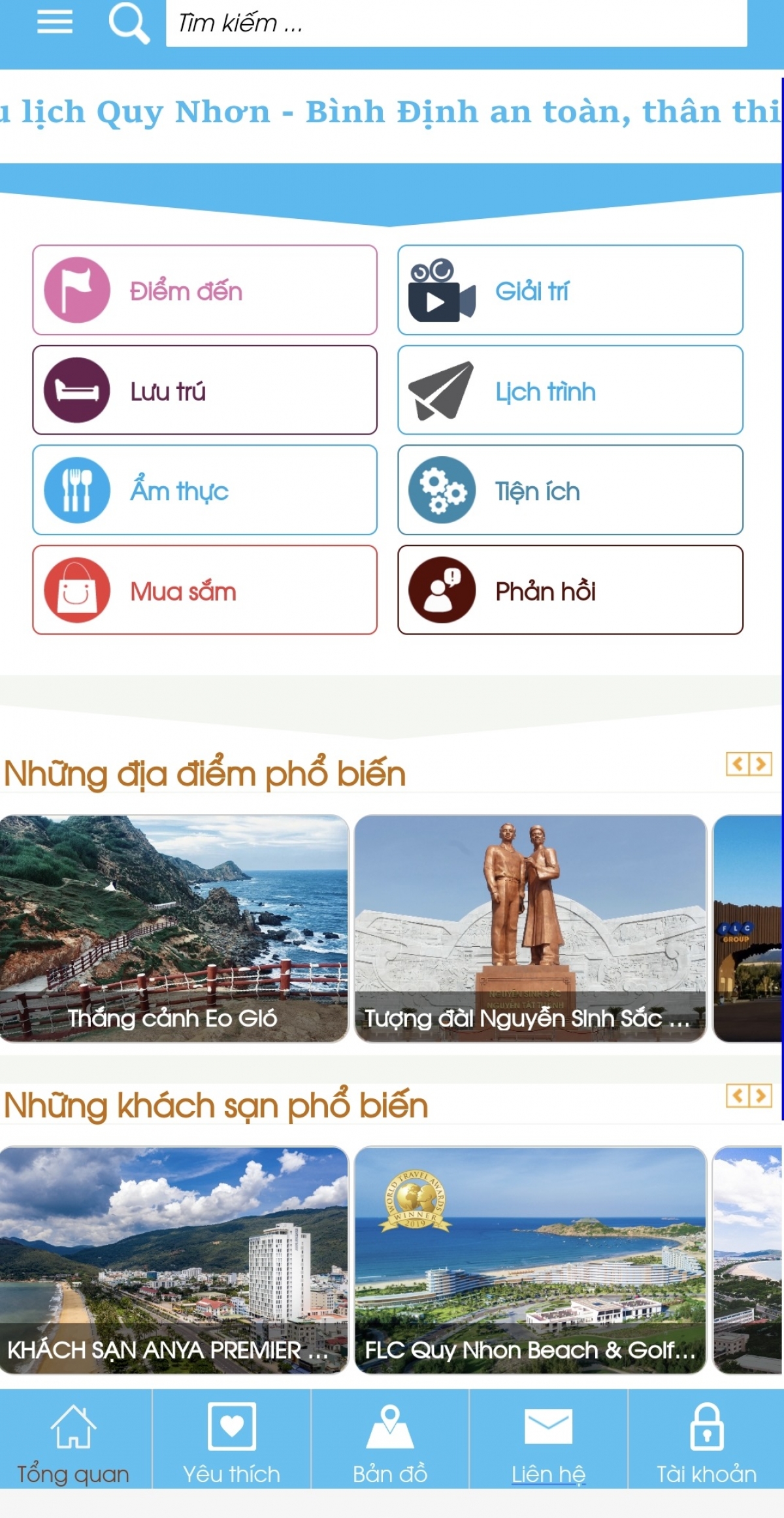Open Phản hồi feedback
The height and width of the screenshot is (1518, 784).
(x=570, y=590)
